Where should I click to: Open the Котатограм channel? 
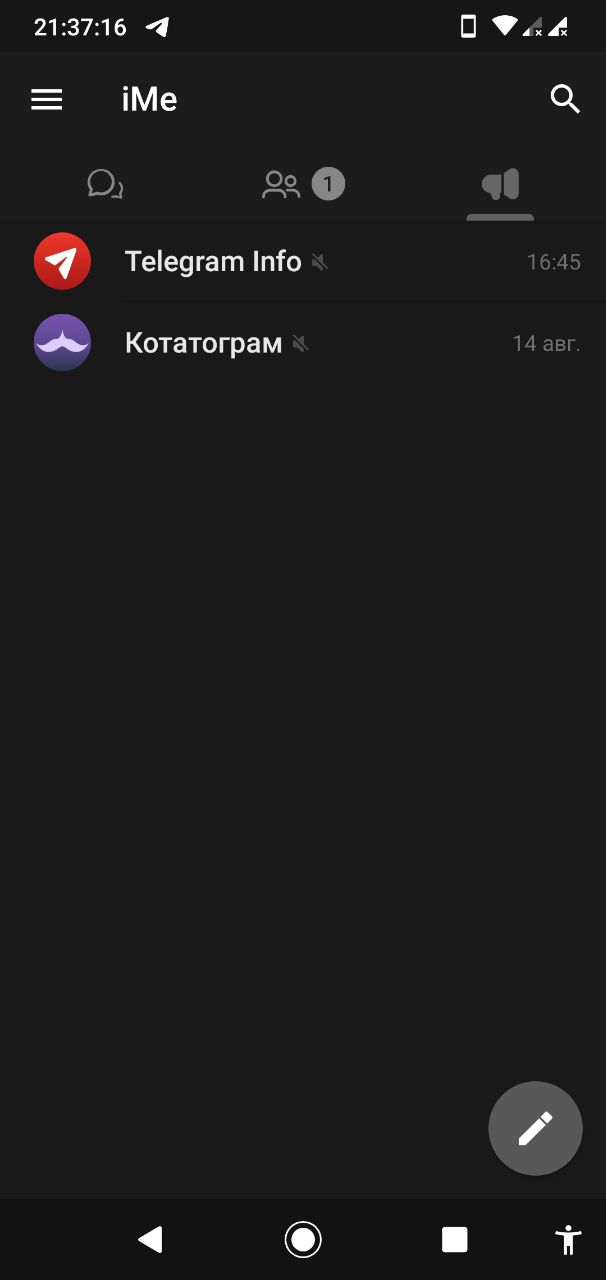click(303, 343)
